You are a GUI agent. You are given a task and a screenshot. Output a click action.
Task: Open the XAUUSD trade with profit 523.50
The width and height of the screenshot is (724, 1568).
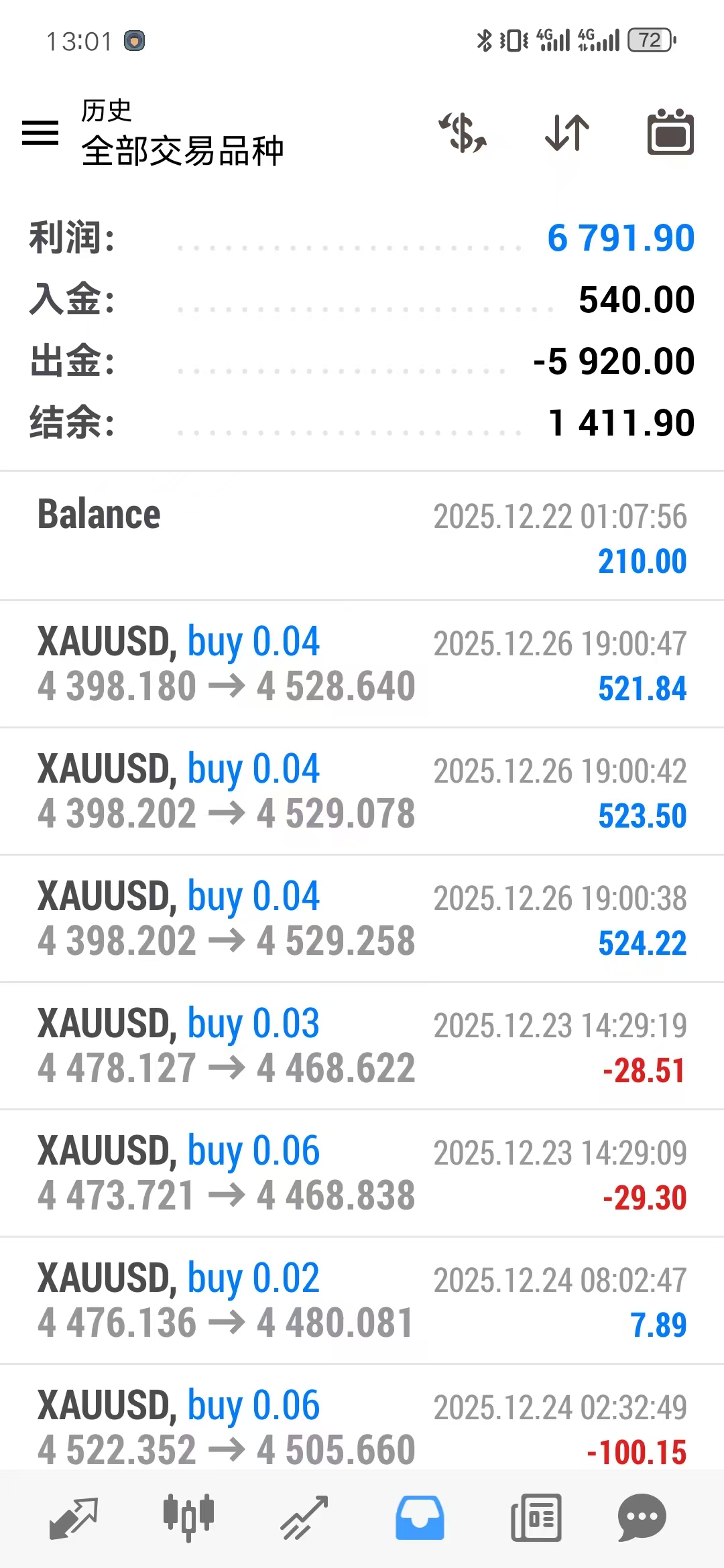[362, 791]
